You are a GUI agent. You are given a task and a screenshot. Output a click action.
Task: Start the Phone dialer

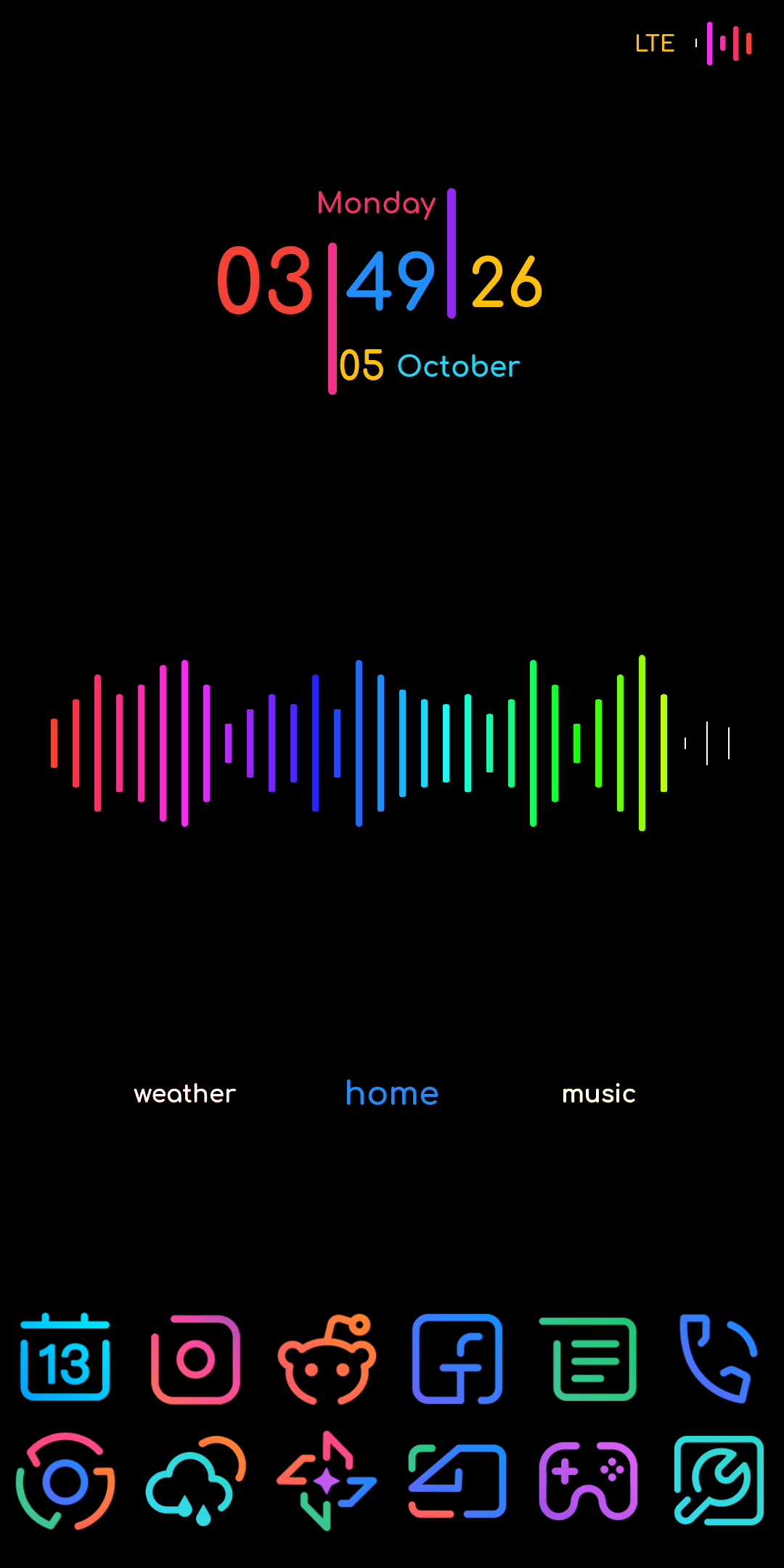pos(719,1361)
